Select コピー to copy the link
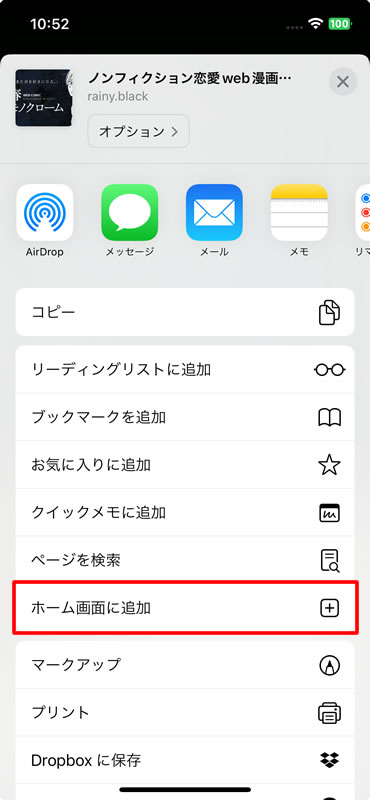Image resolution: width=370 pixels, height=800 pixels. coord(185,312)
